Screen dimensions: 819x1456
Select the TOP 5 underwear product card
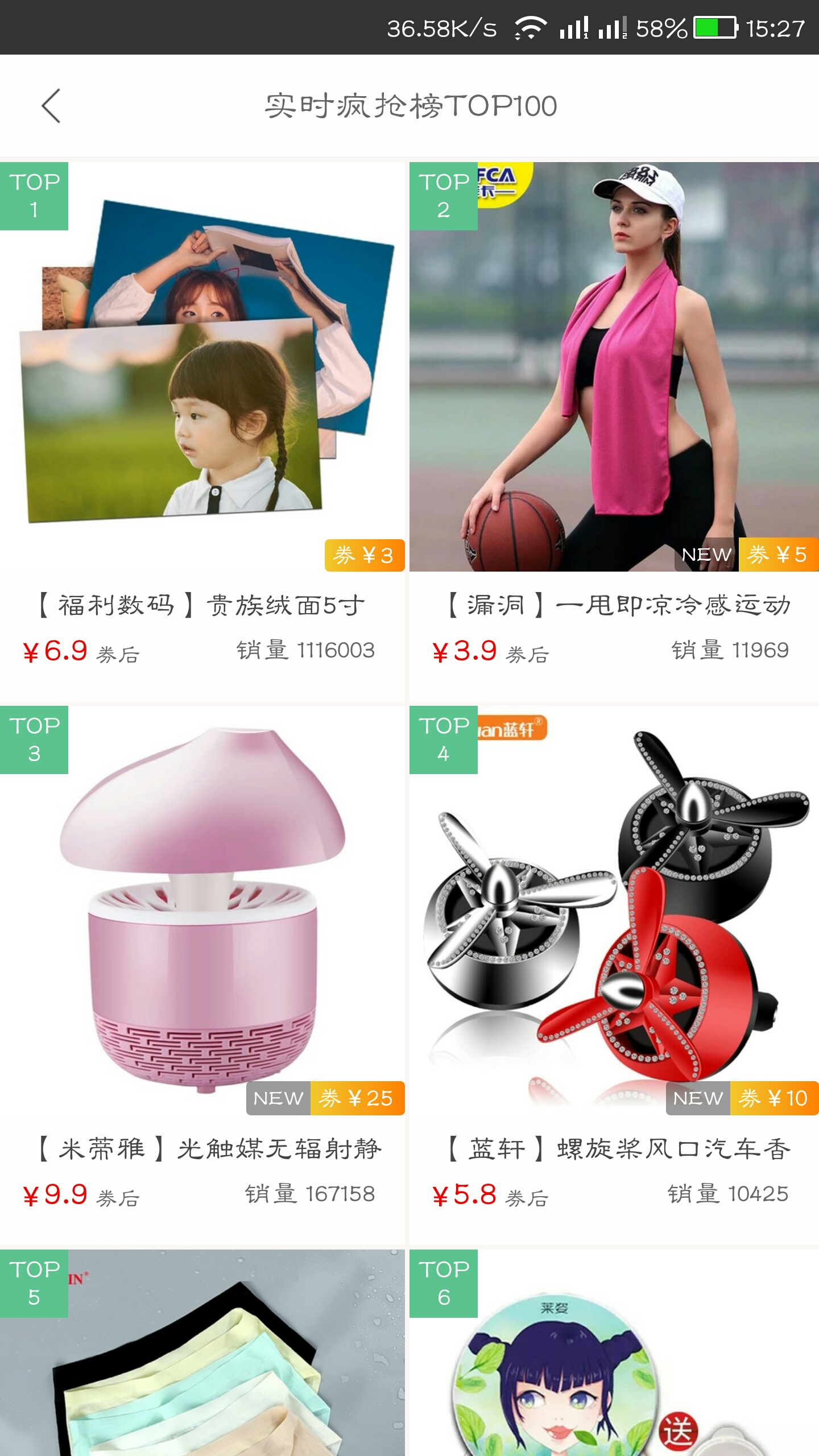[202, 1365]
